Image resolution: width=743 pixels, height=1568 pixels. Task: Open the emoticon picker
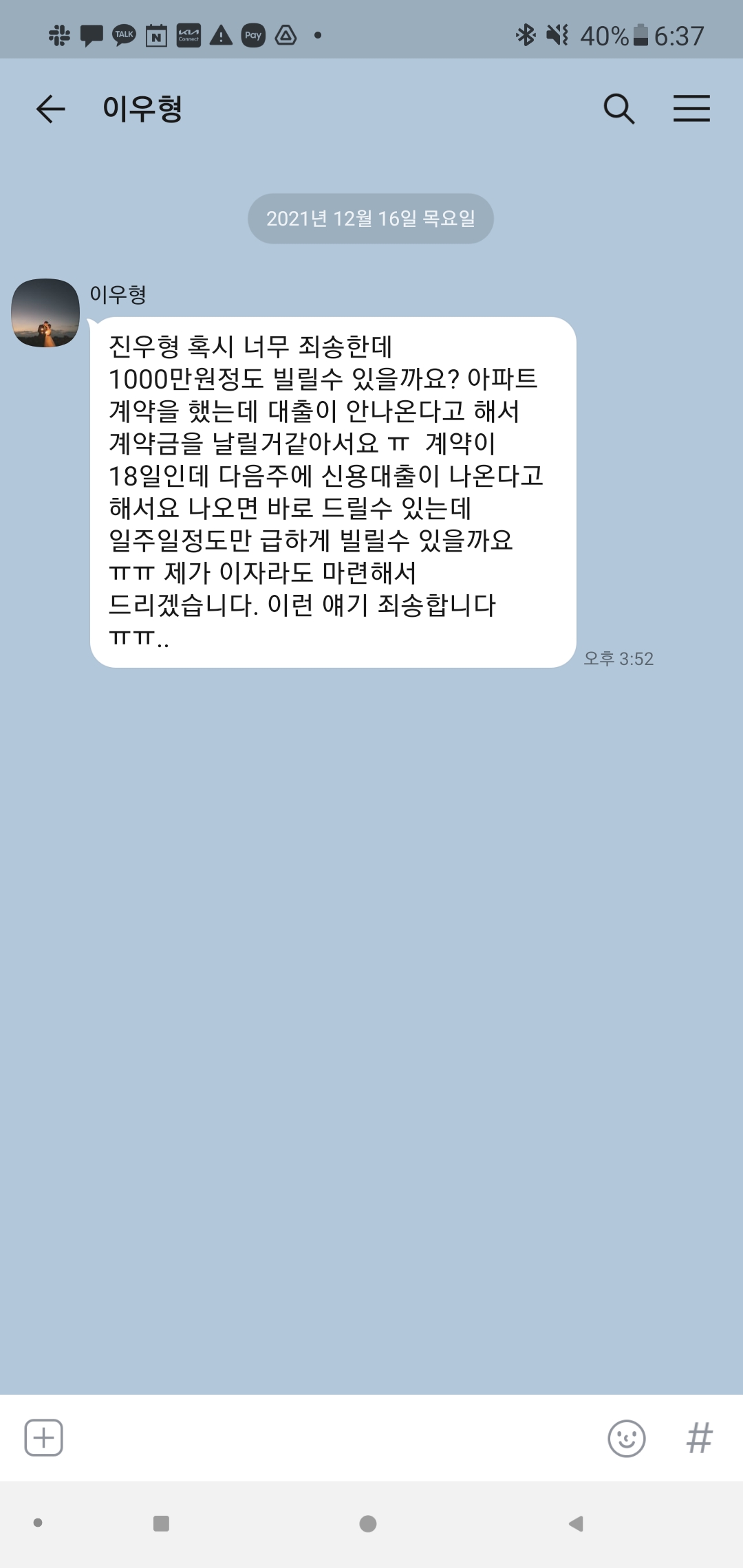point(626,1438)
